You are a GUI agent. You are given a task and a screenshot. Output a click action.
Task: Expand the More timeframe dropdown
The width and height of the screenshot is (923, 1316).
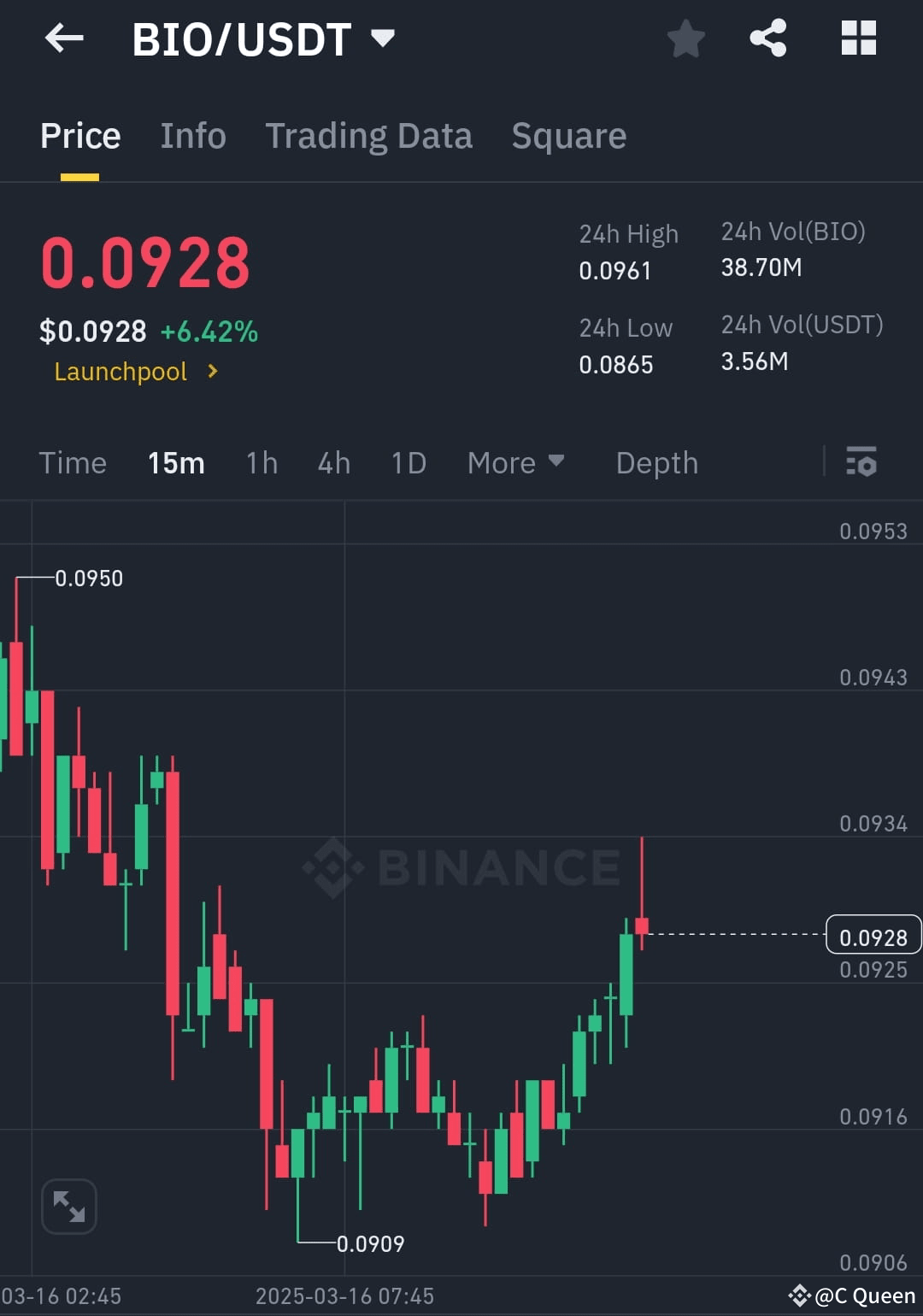point(516,462)
